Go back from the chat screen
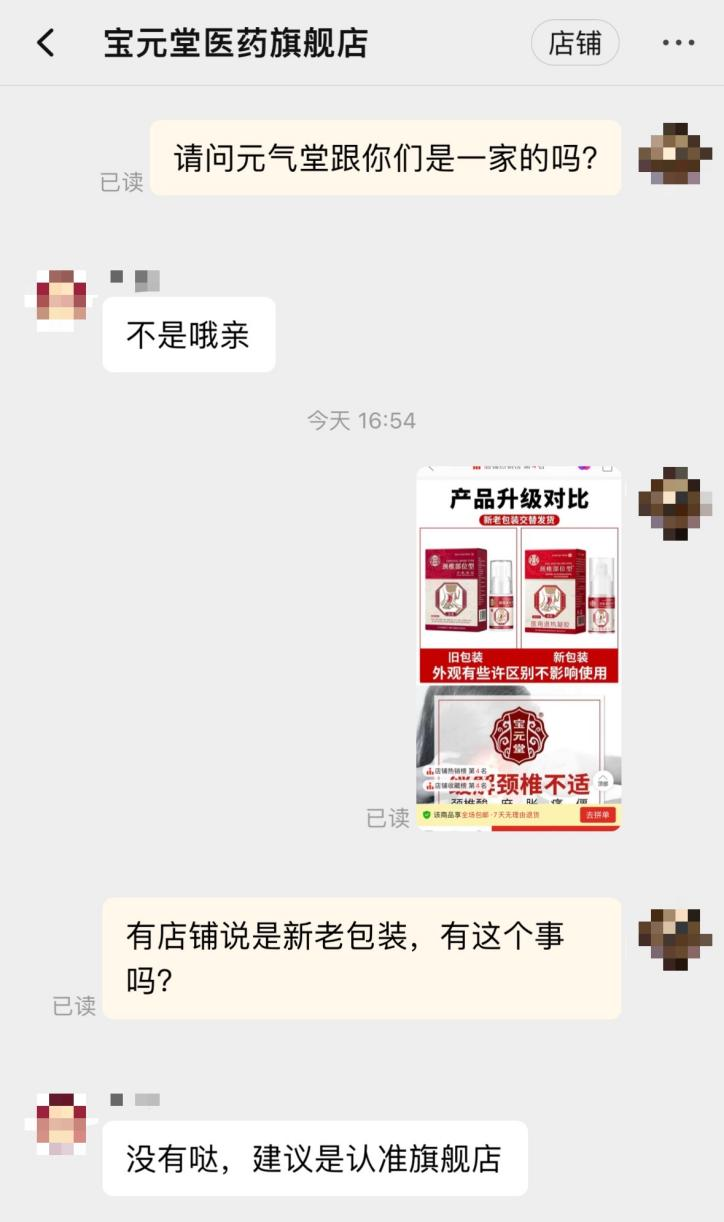 pos(46,43)
